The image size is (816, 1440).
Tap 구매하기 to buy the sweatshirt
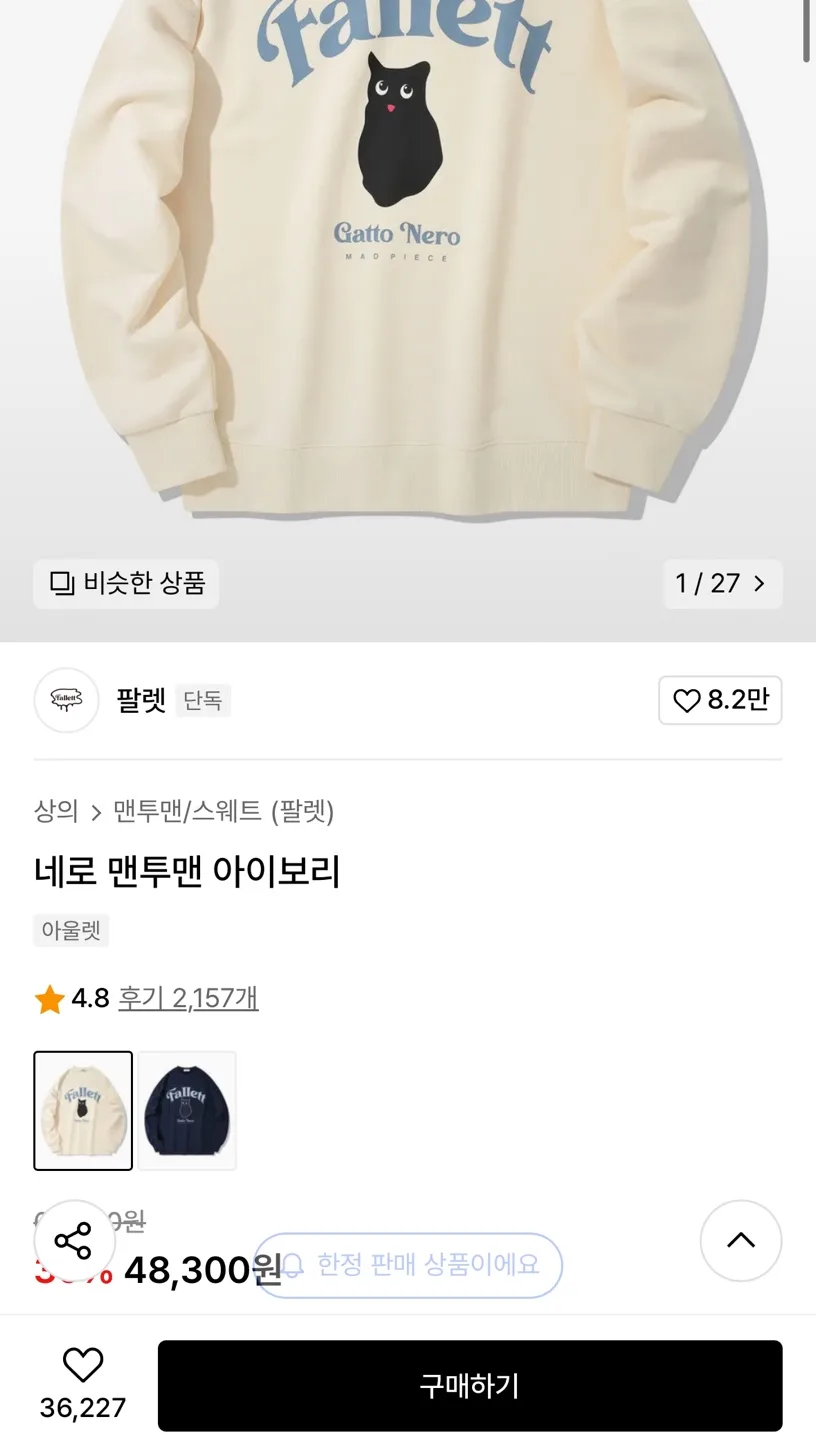coord(470,1386)
